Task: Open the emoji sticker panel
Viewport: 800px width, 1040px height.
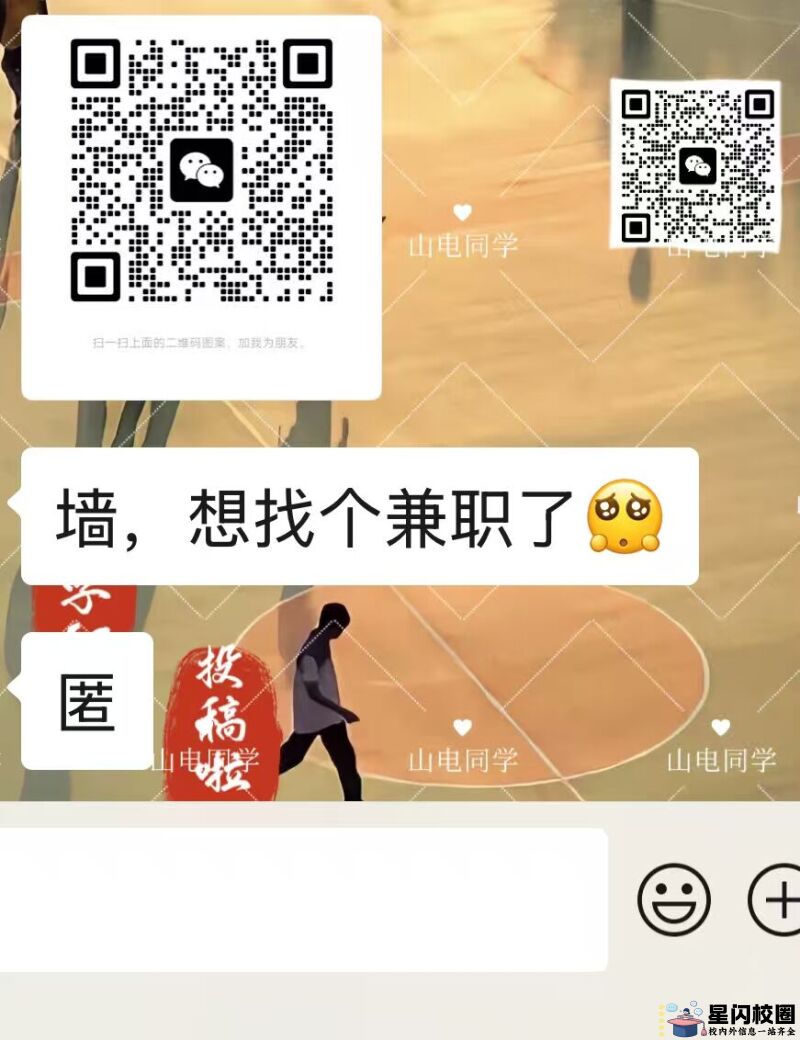Action: pyautogui.click(x=674, y=899)
